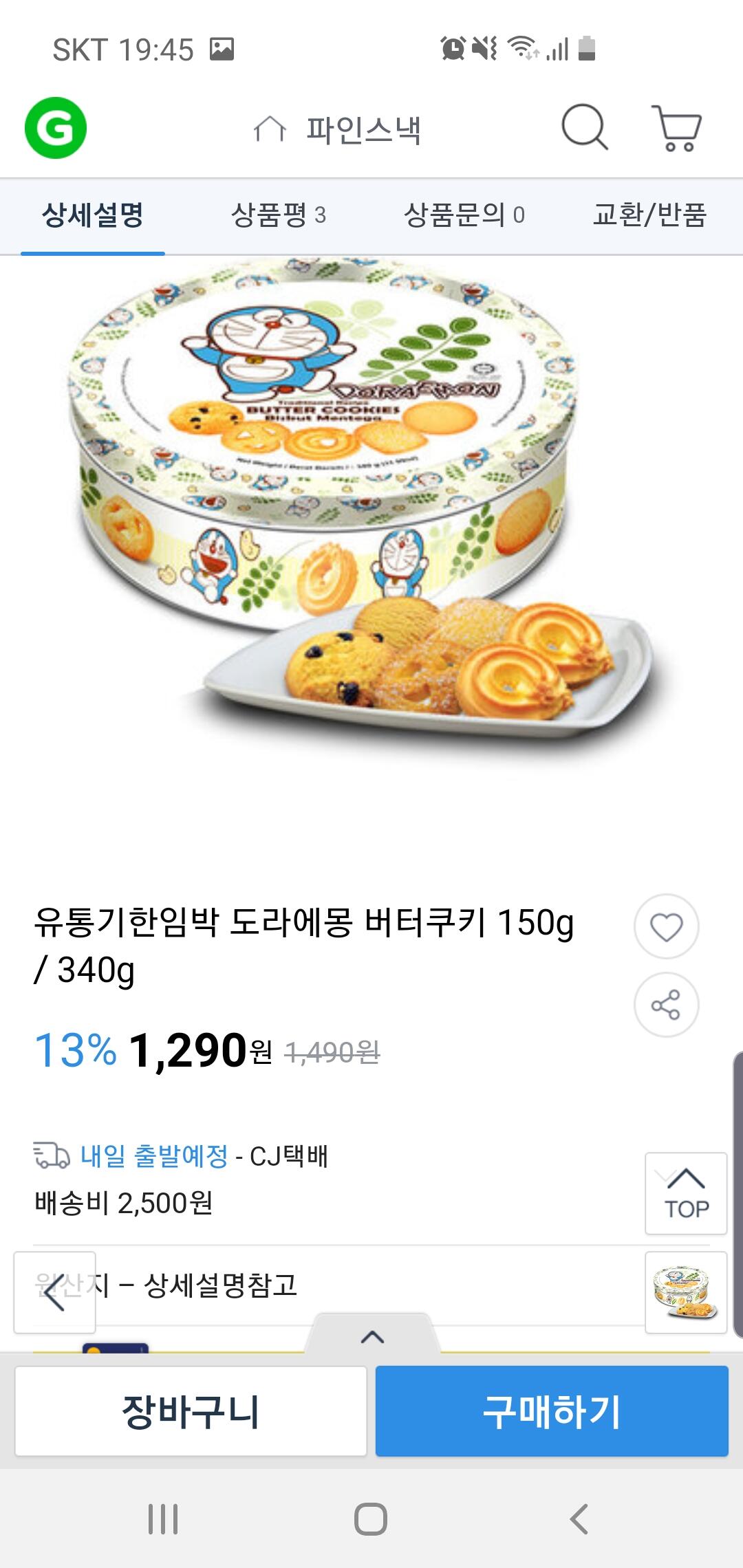
Task: Switch to the 상품문의 tab
Action: (464, 215)
